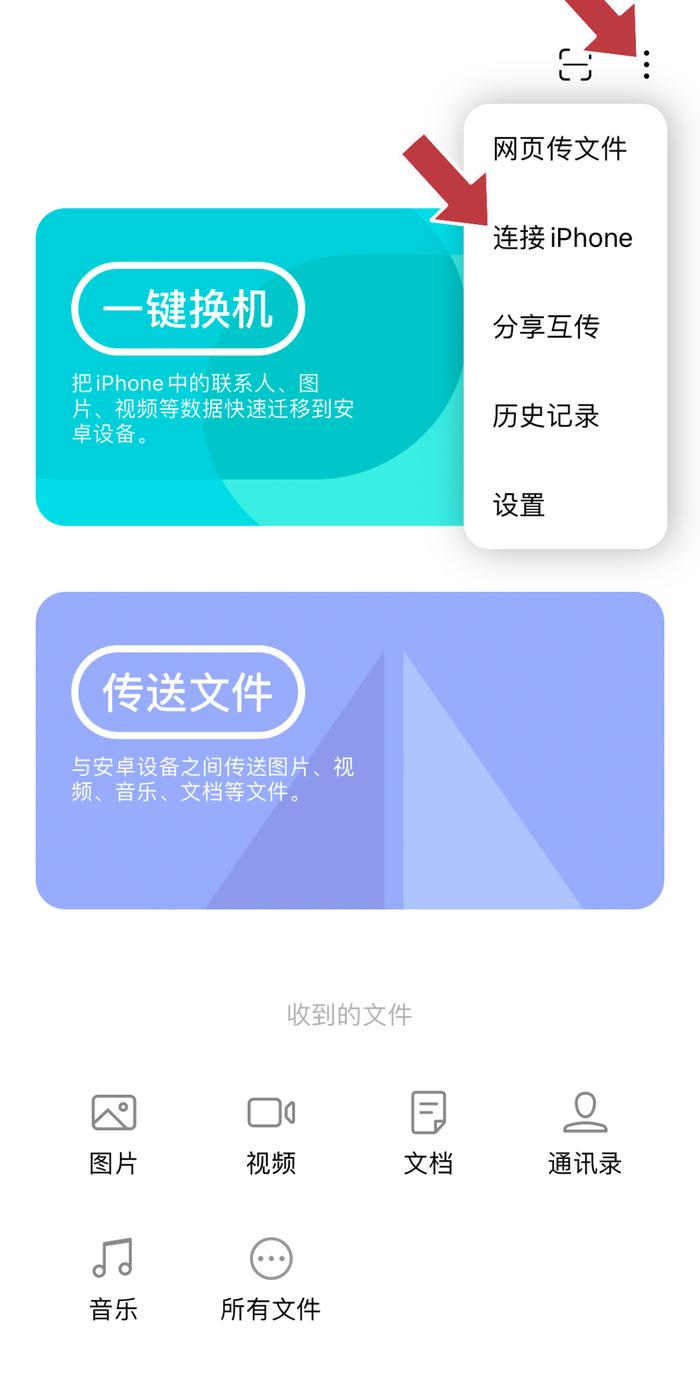
Task: Open the scan icon in top bar
Action: 575,65
